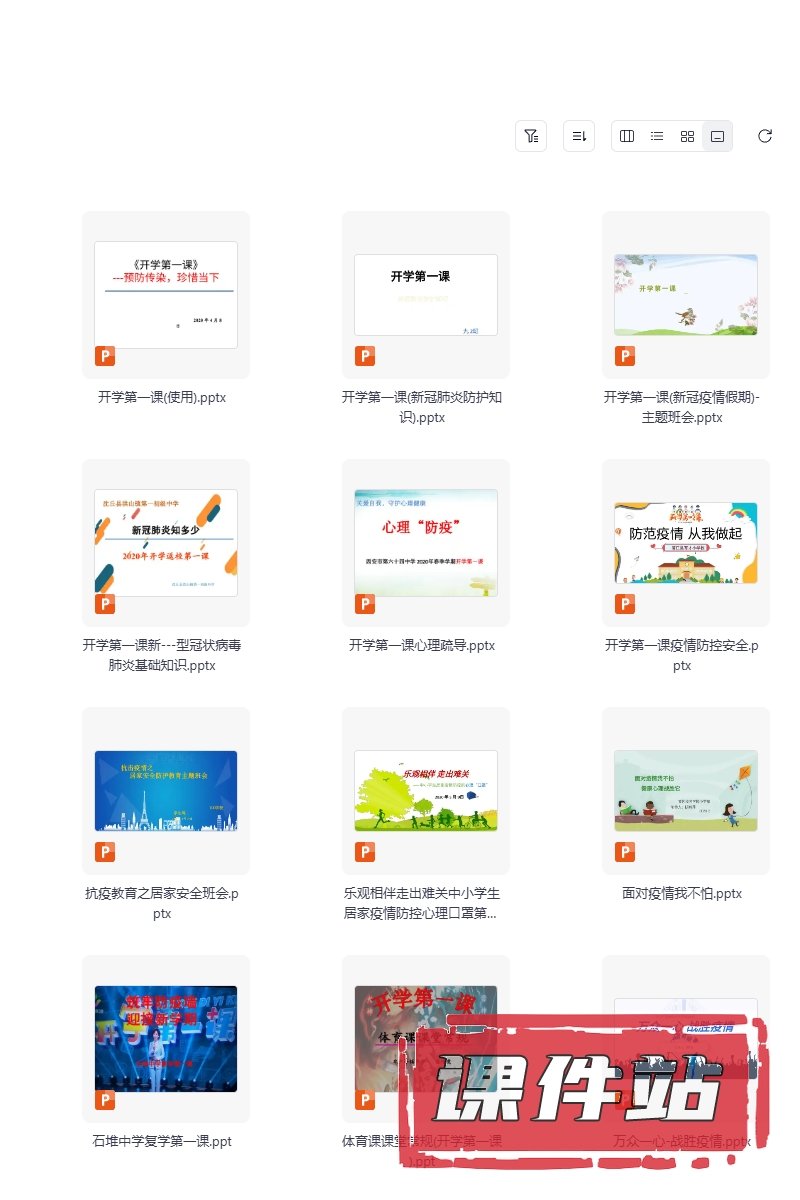Viewport: 800px width, 1200px height.
Task: Open 开学第一课(新冠疫情假期)-主题班会.pptx
Action: (x=686, y=295)
